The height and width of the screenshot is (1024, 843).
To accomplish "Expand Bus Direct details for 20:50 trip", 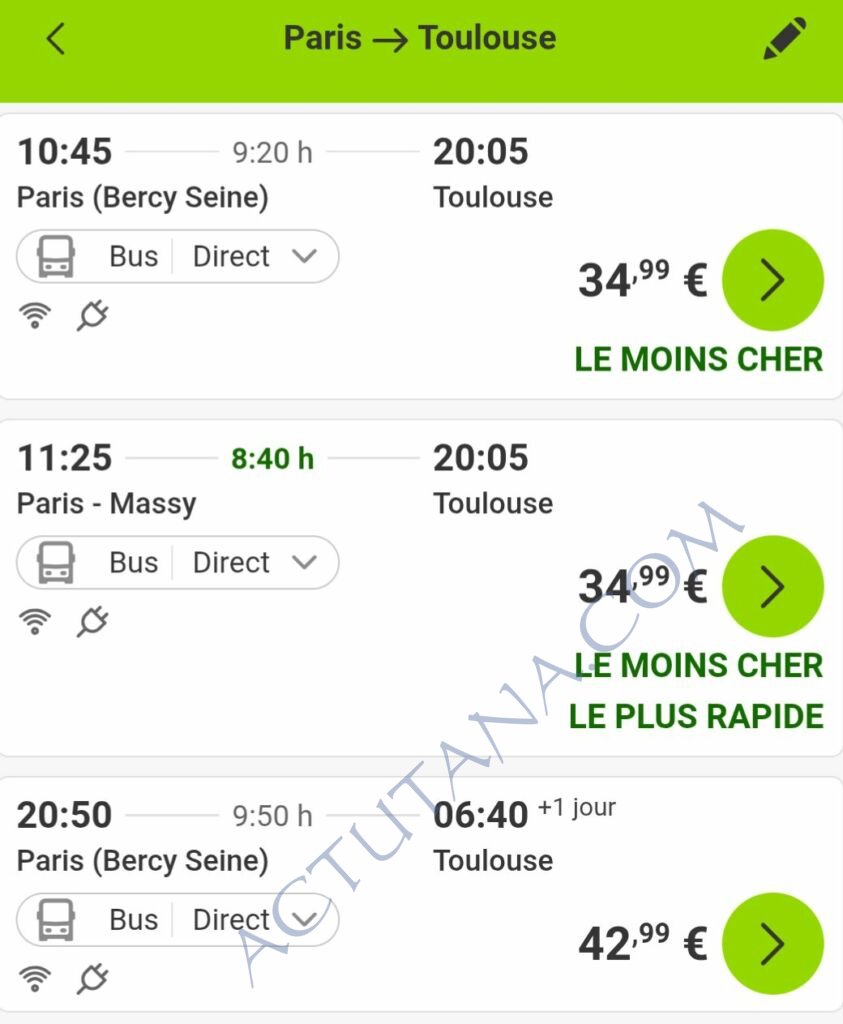I will (x=178, y=920).
